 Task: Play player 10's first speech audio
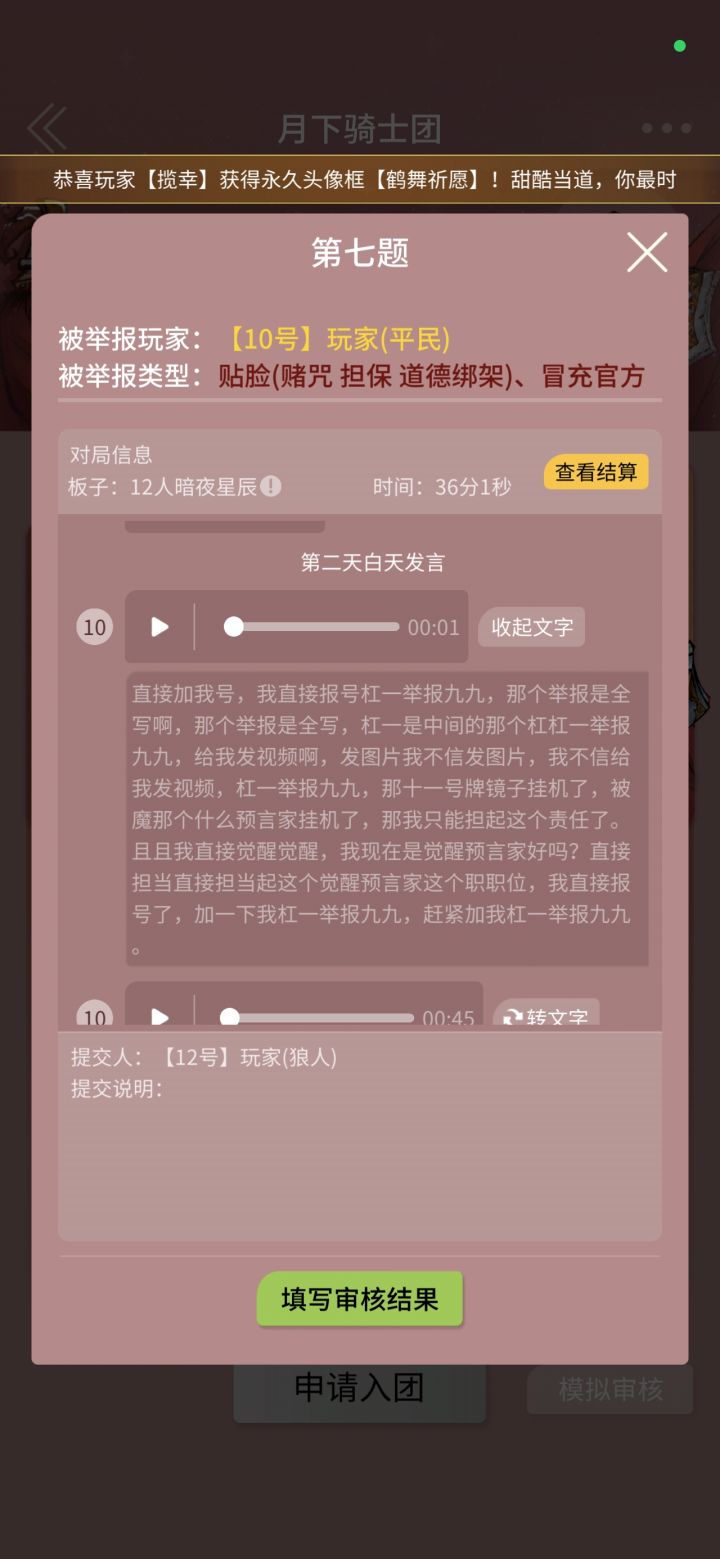click(x=158, y=627)
